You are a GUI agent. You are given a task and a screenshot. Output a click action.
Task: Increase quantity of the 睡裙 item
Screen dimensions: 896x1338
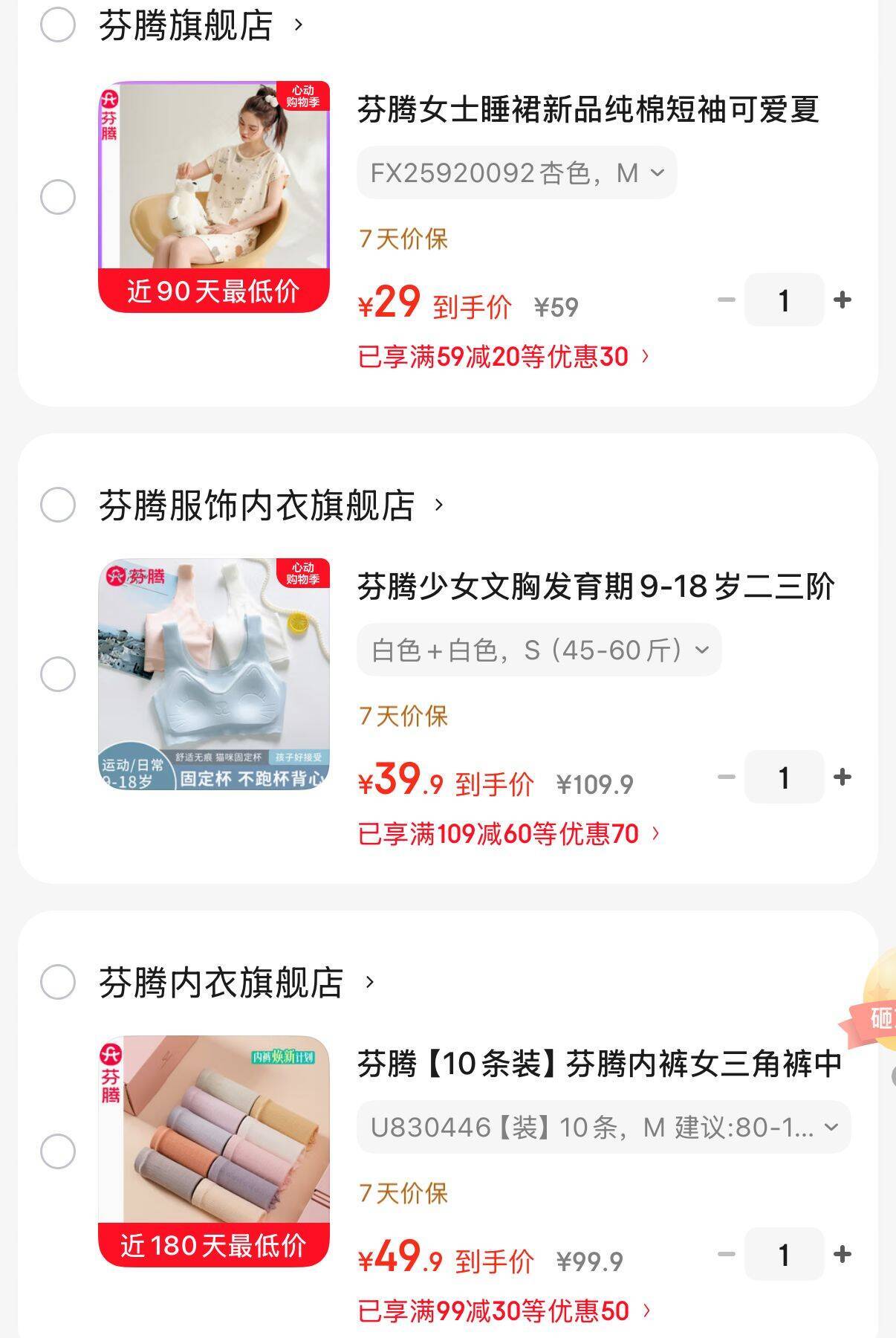pos(843,300)
